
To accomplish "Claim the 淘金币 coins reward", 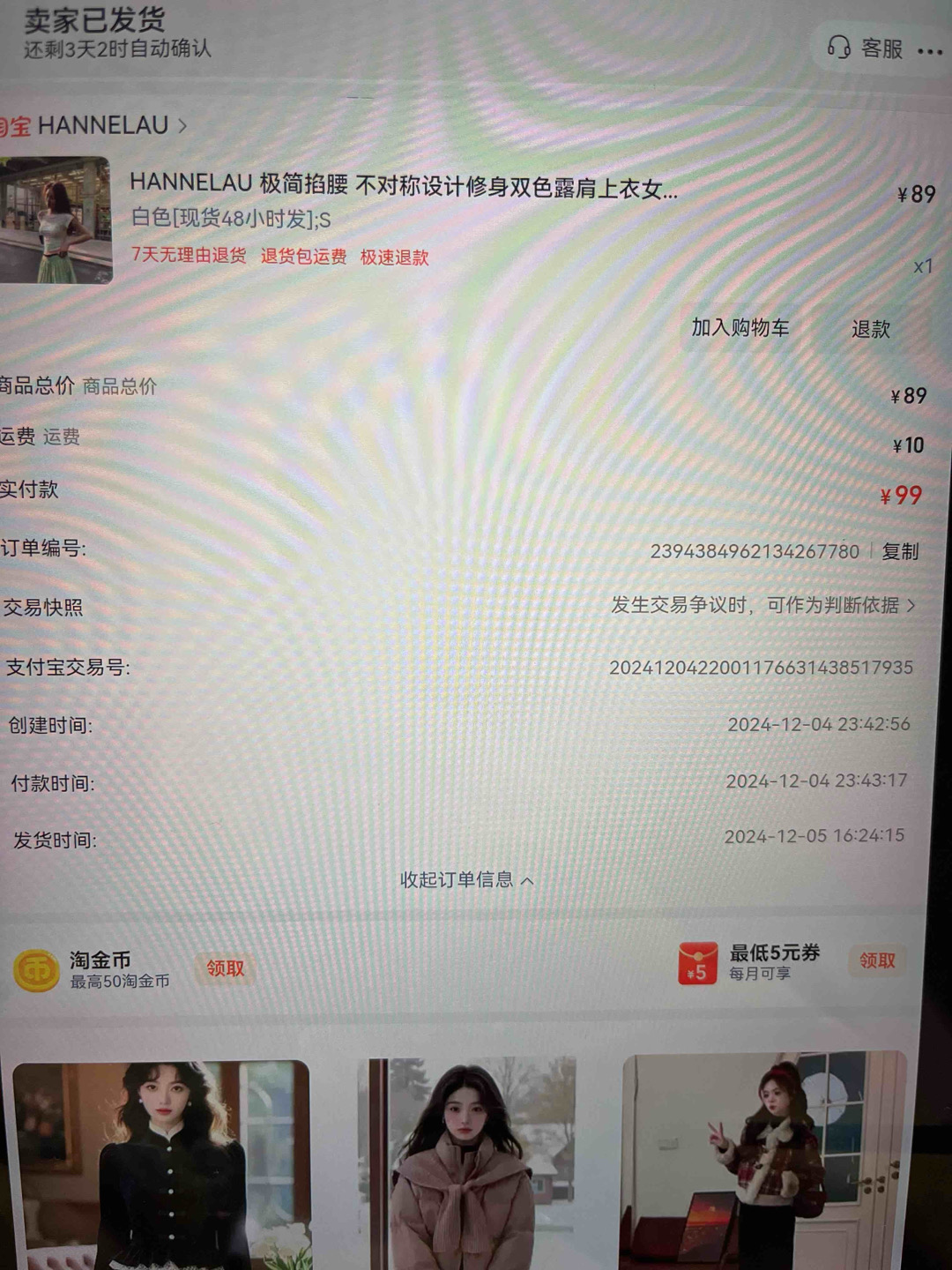I will click(x=225, y=968).
